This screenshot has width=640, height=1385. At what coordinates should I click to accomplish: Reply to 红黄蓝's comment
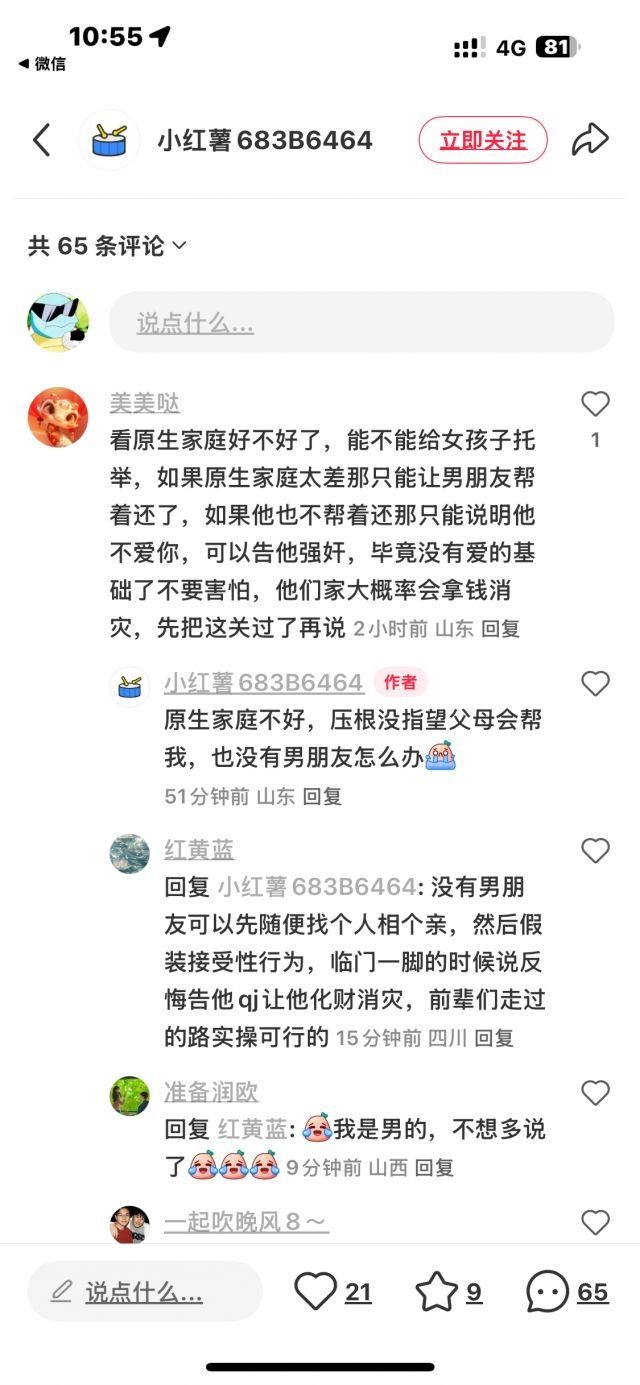494,1038
